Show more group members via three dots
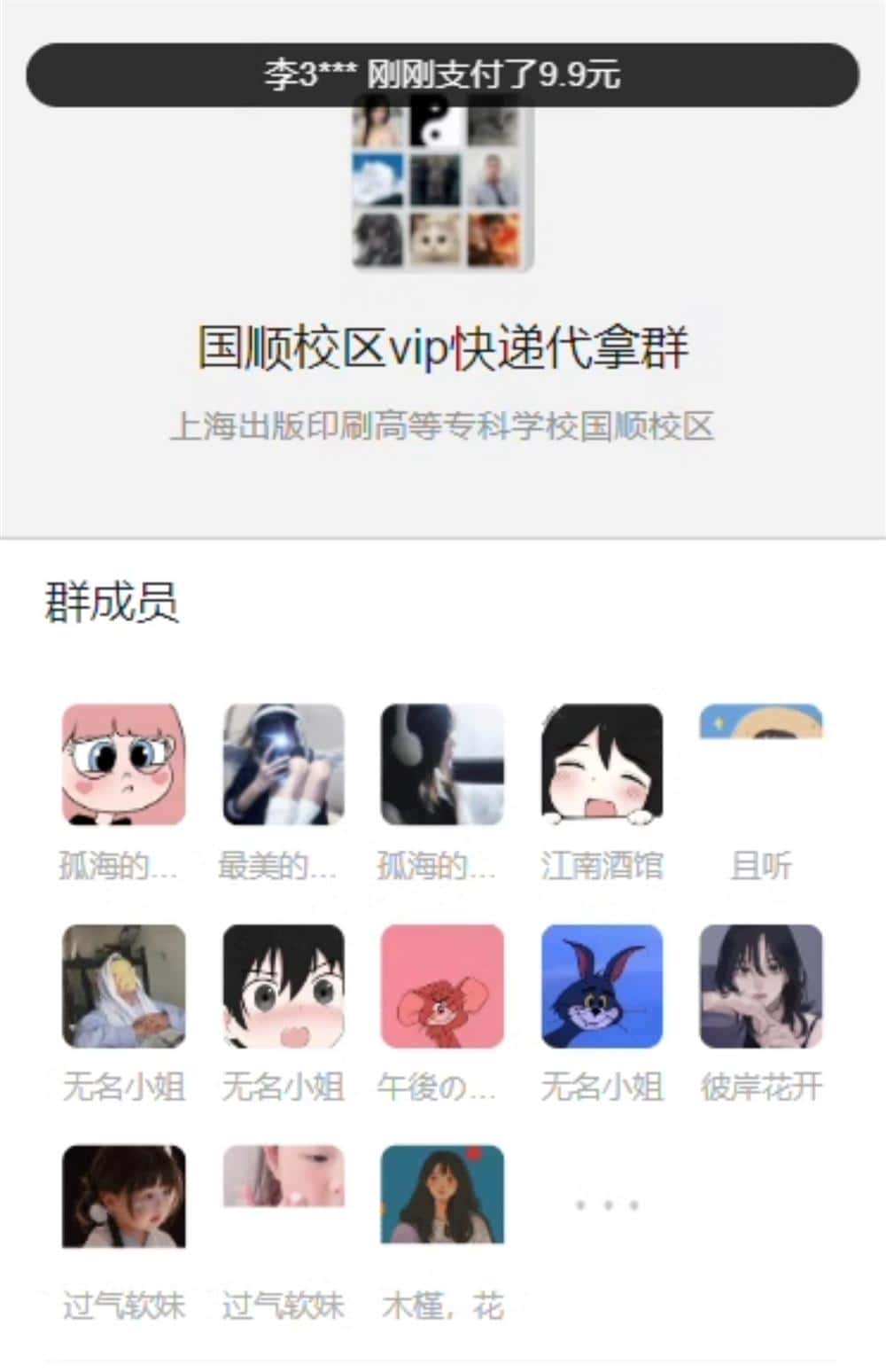The width and height of the screenshot is (886, 1372). point(607,1205)
